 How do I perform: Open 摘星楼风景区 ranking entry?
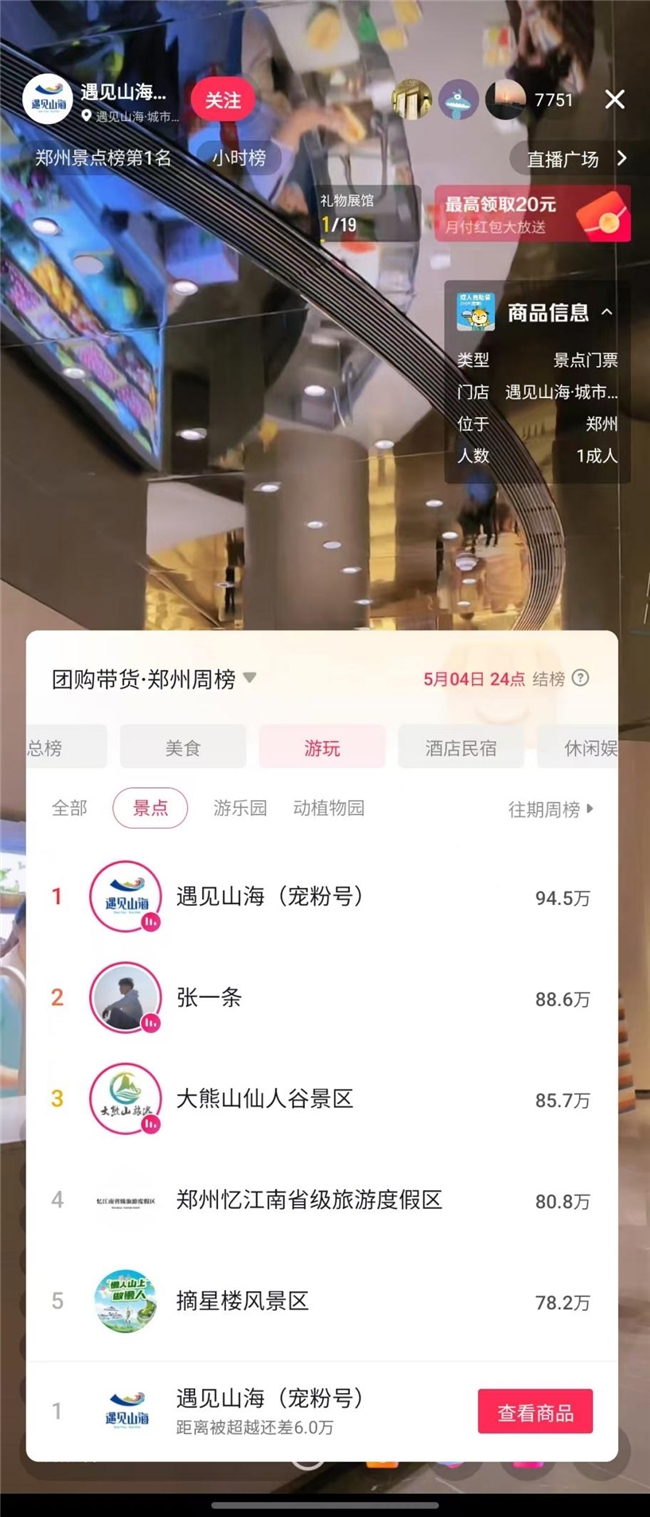click(x=242, y=1301)
